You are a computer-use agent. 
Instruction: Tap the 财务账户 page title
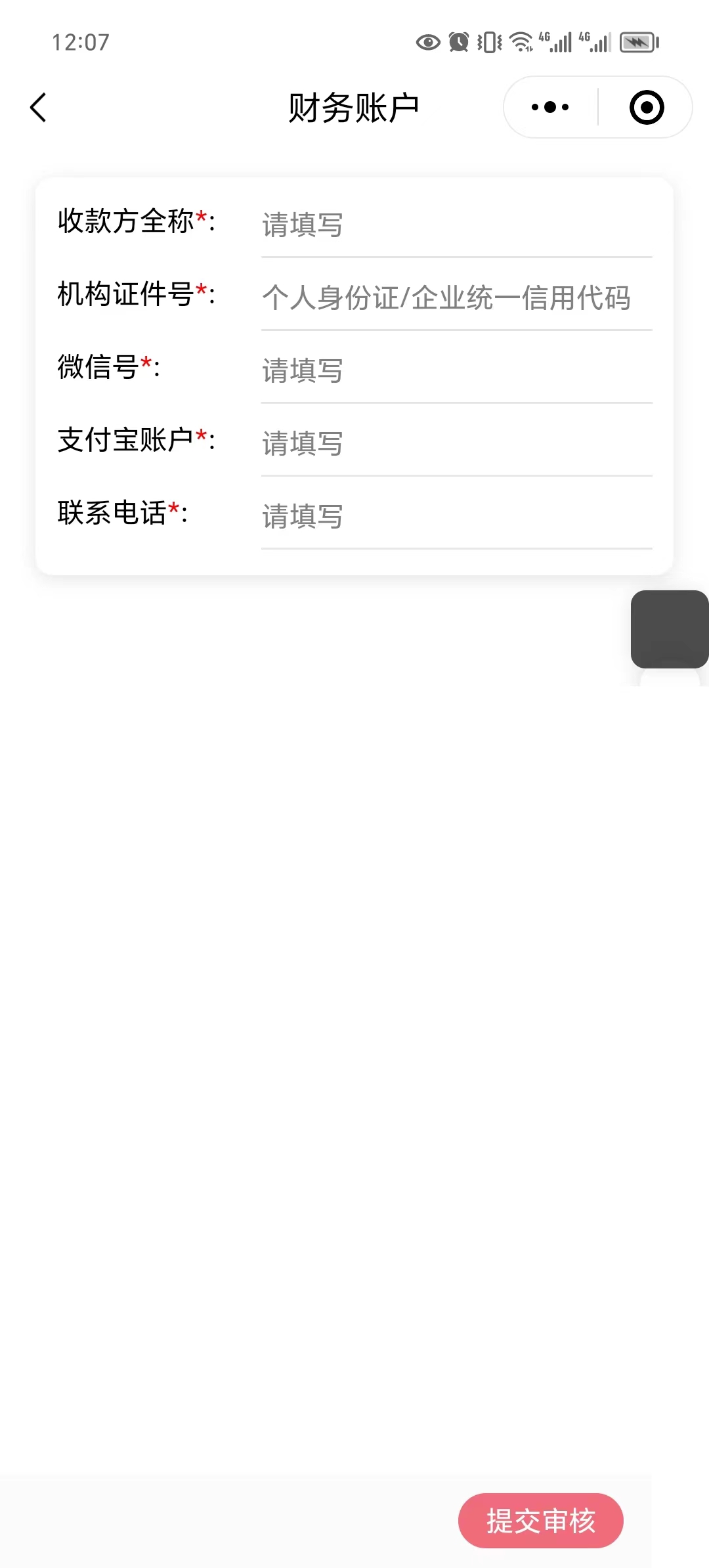click(354, 106)
